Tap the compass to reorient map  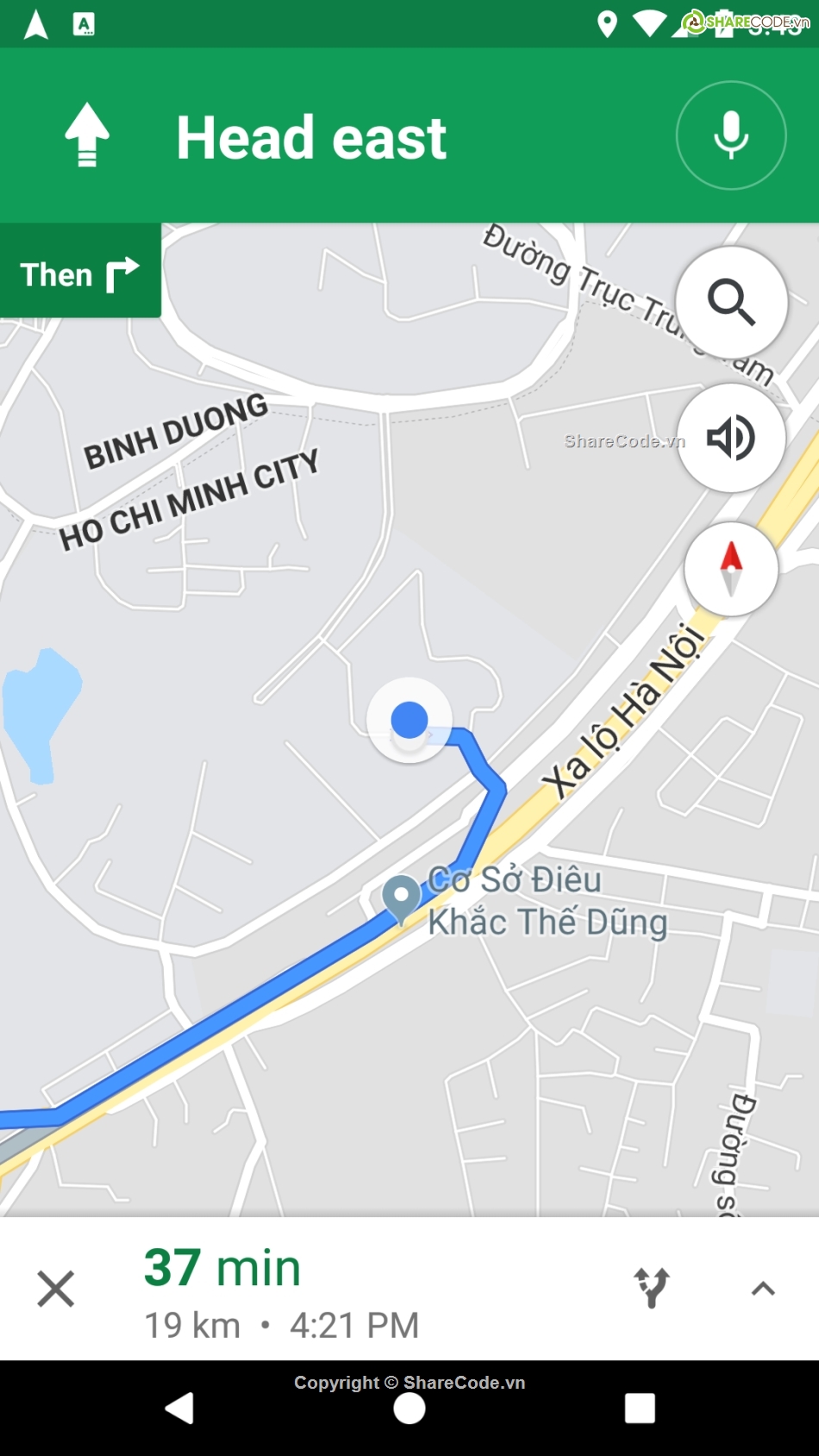[x=731, y=569]
